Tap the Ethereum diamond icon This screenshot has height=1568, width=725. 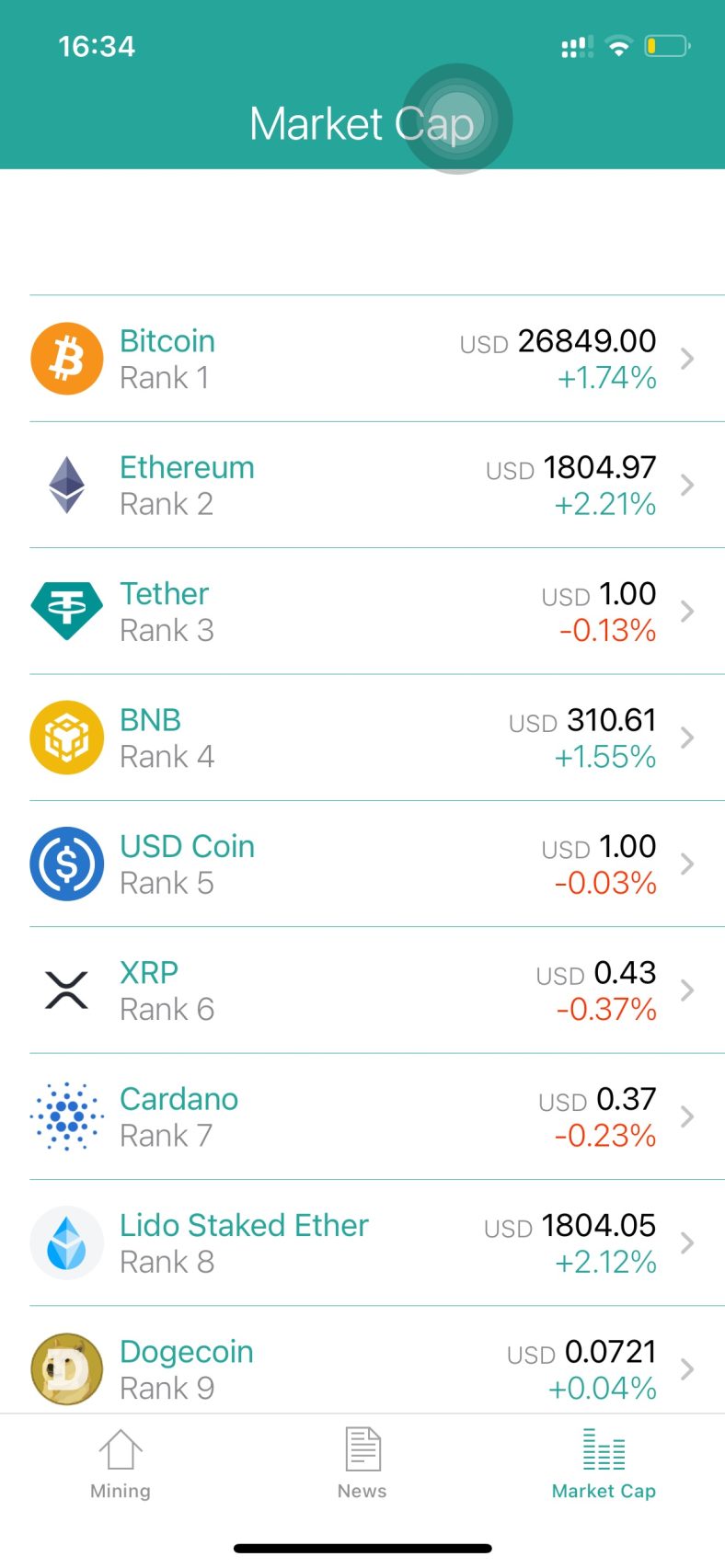click(x=65, y=485)
